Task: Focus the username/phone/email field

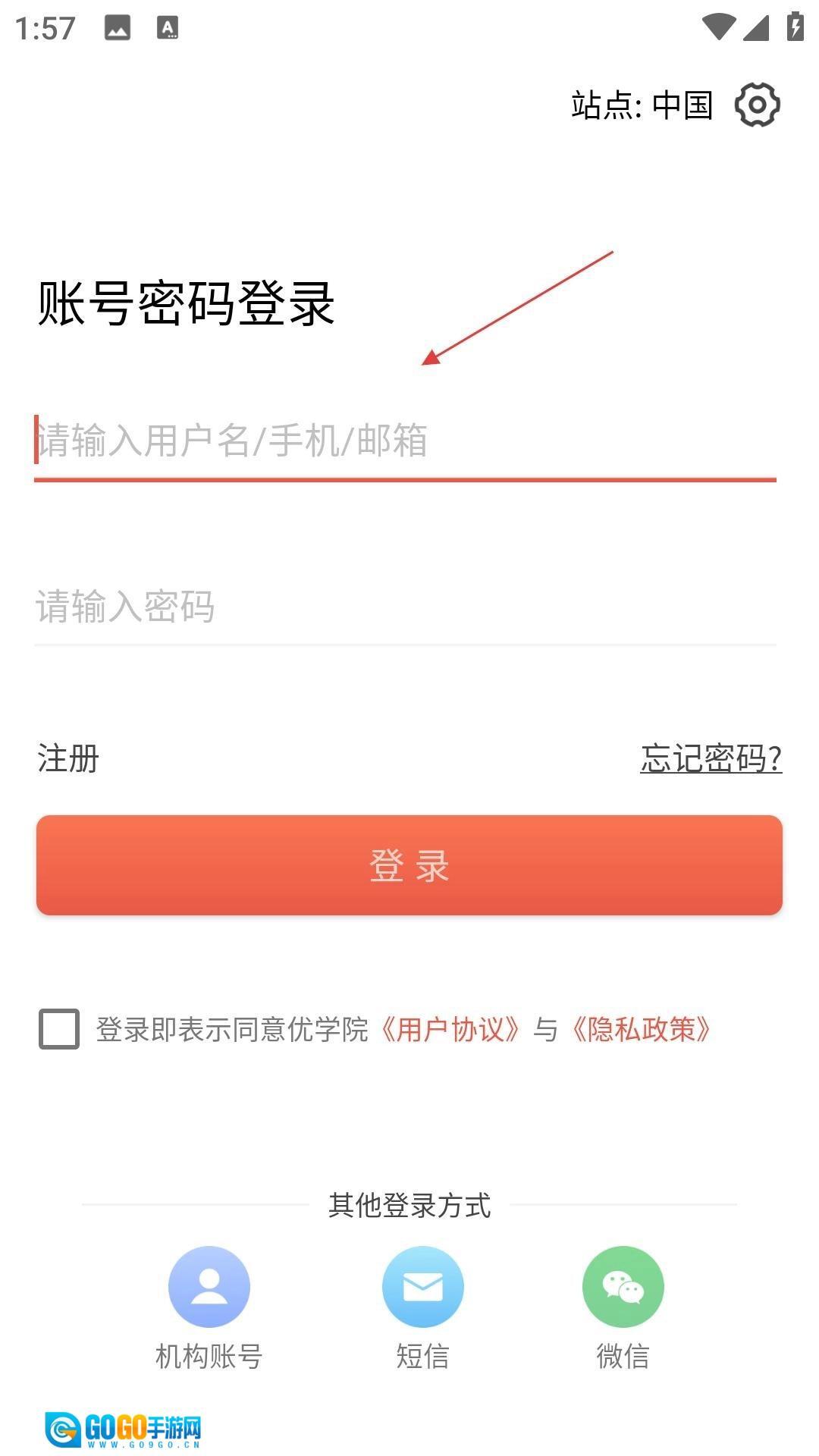Action: [x=405, y=441]
